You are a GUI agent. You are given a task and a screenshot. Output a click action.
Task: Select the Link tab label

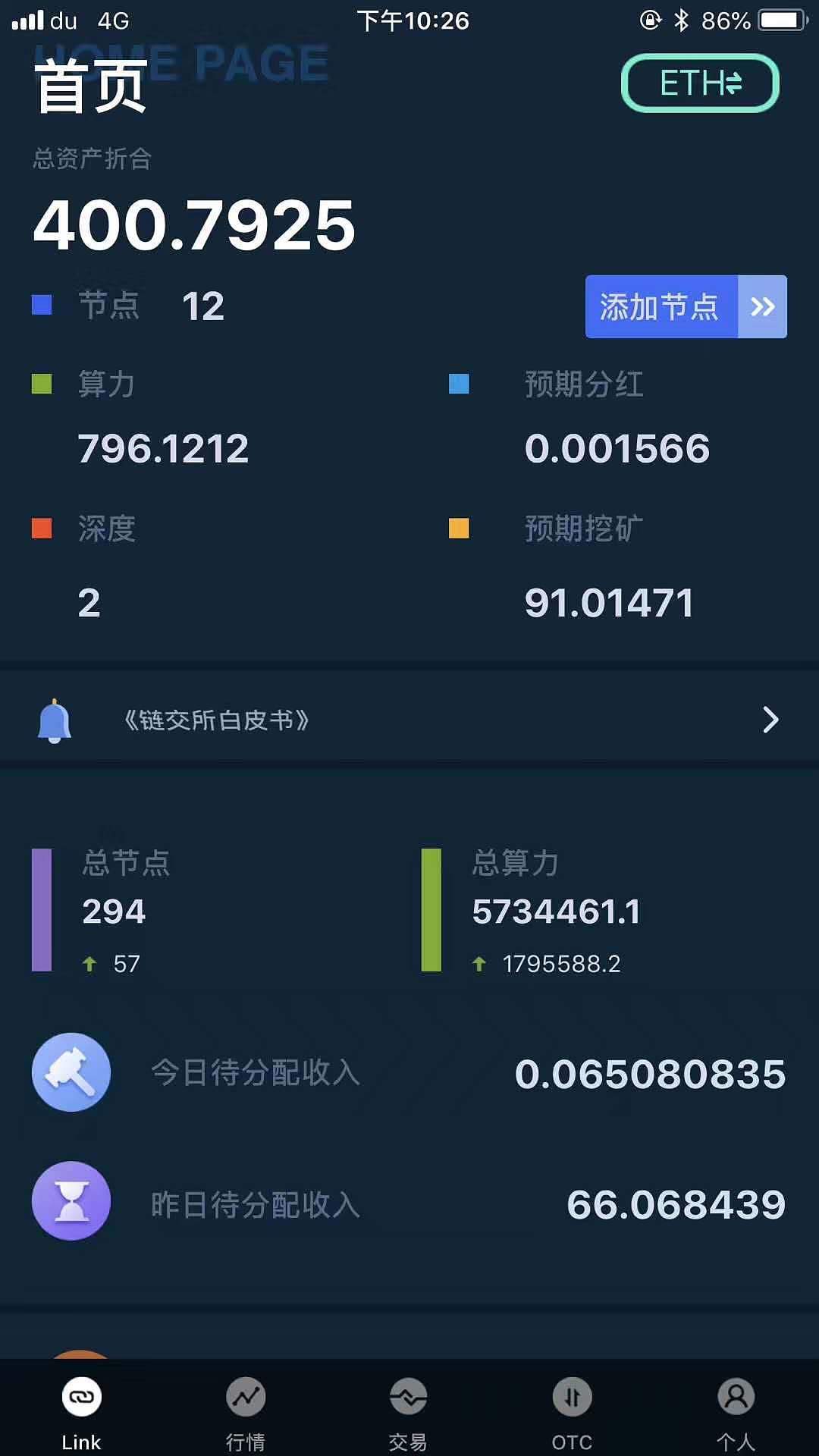point(81,1440)
